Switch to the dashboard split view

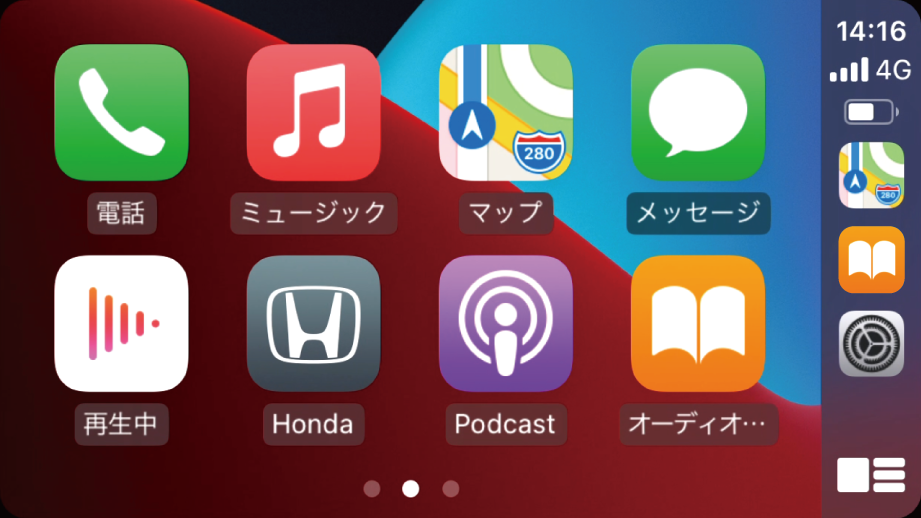[871, 474]
